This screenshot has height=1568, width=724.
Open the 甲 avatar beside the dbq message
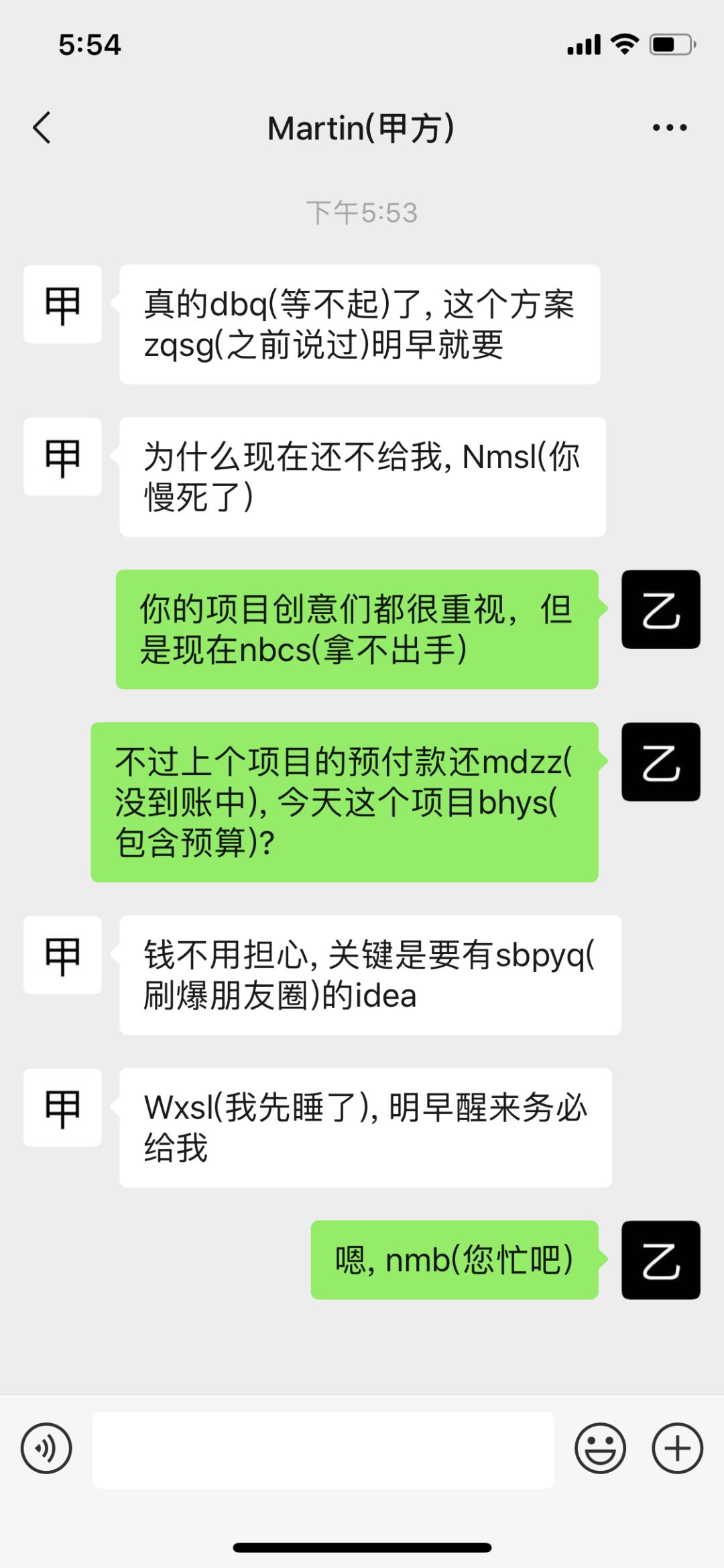(62, 304)
